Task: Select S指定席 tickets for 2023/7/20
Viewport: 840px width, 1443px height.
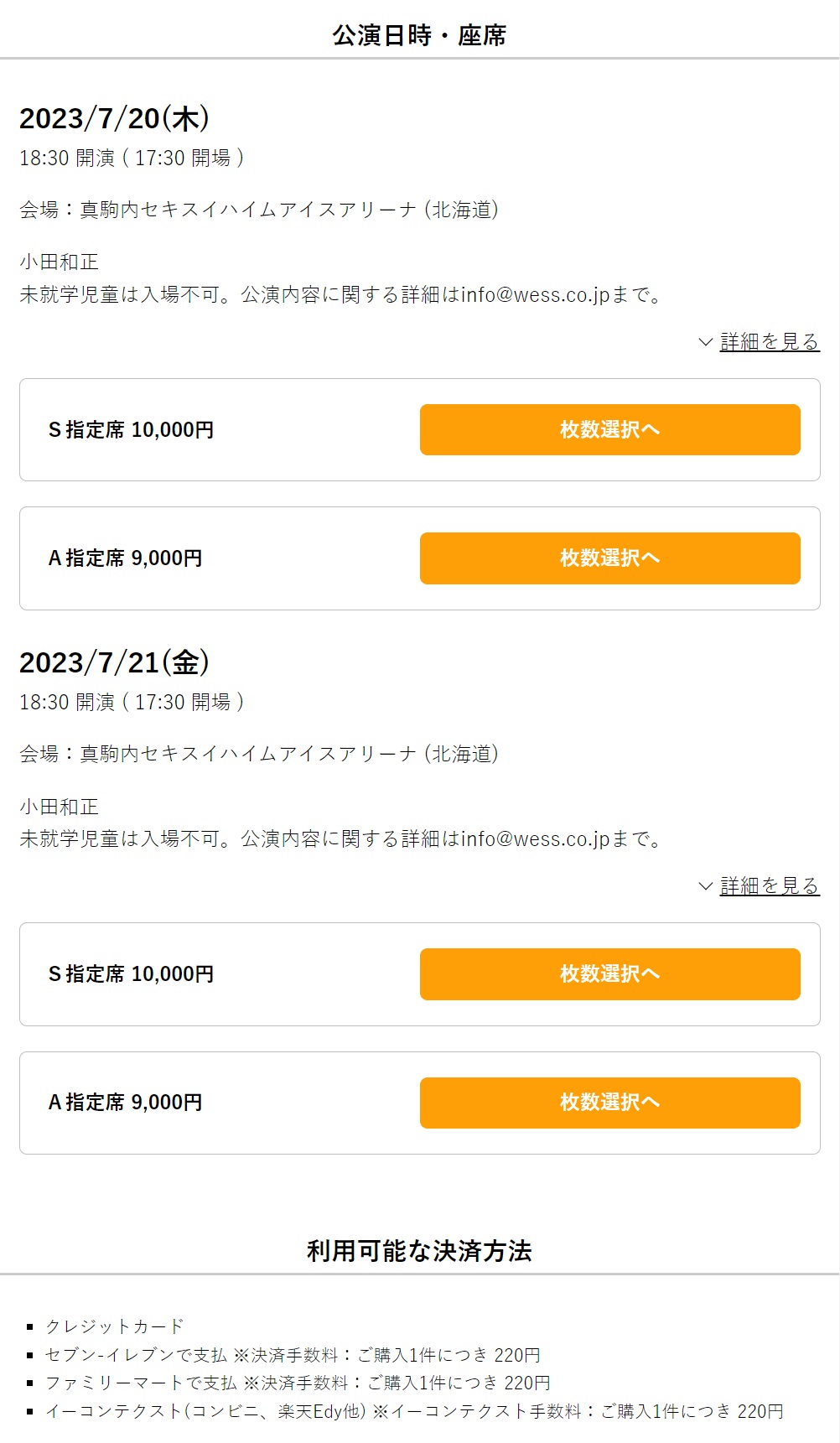Action: pyautogui.click(x=609, y=430)
